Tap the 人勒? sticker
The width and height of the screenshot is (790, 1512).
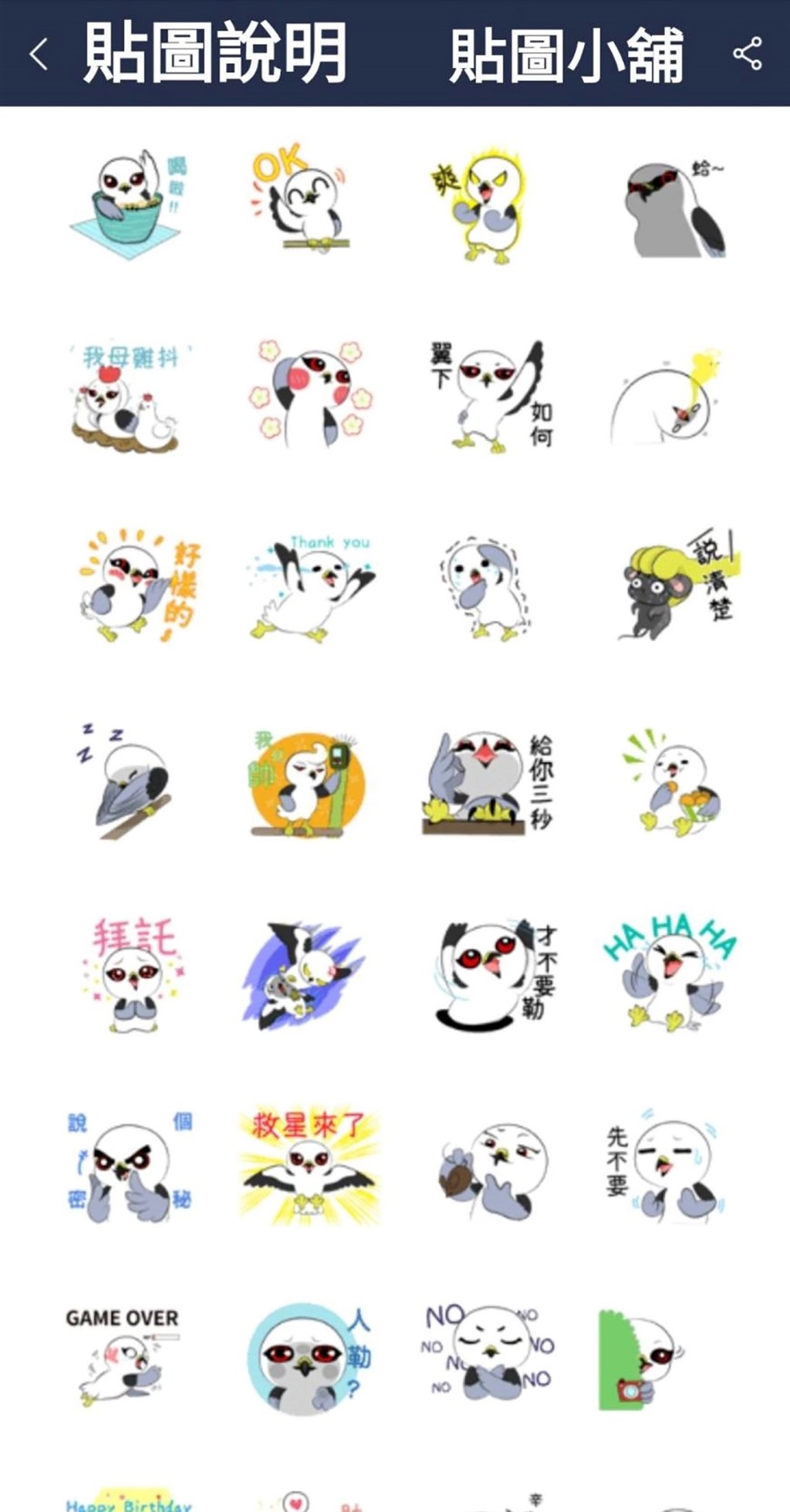pos(309,1359)
